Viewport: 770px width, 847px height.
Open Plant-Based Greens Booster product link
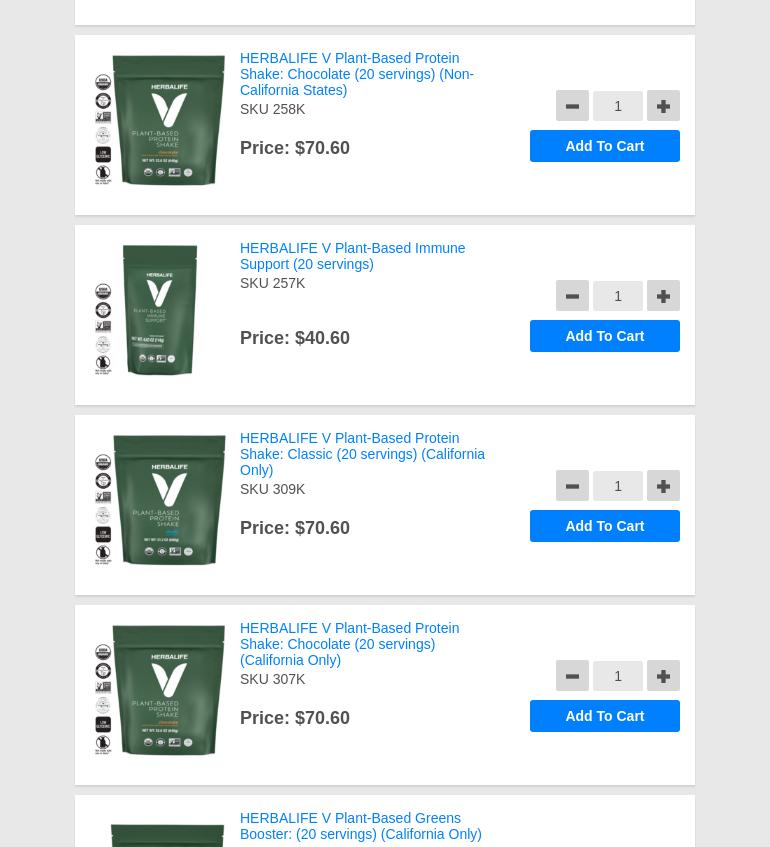point(360,826)
